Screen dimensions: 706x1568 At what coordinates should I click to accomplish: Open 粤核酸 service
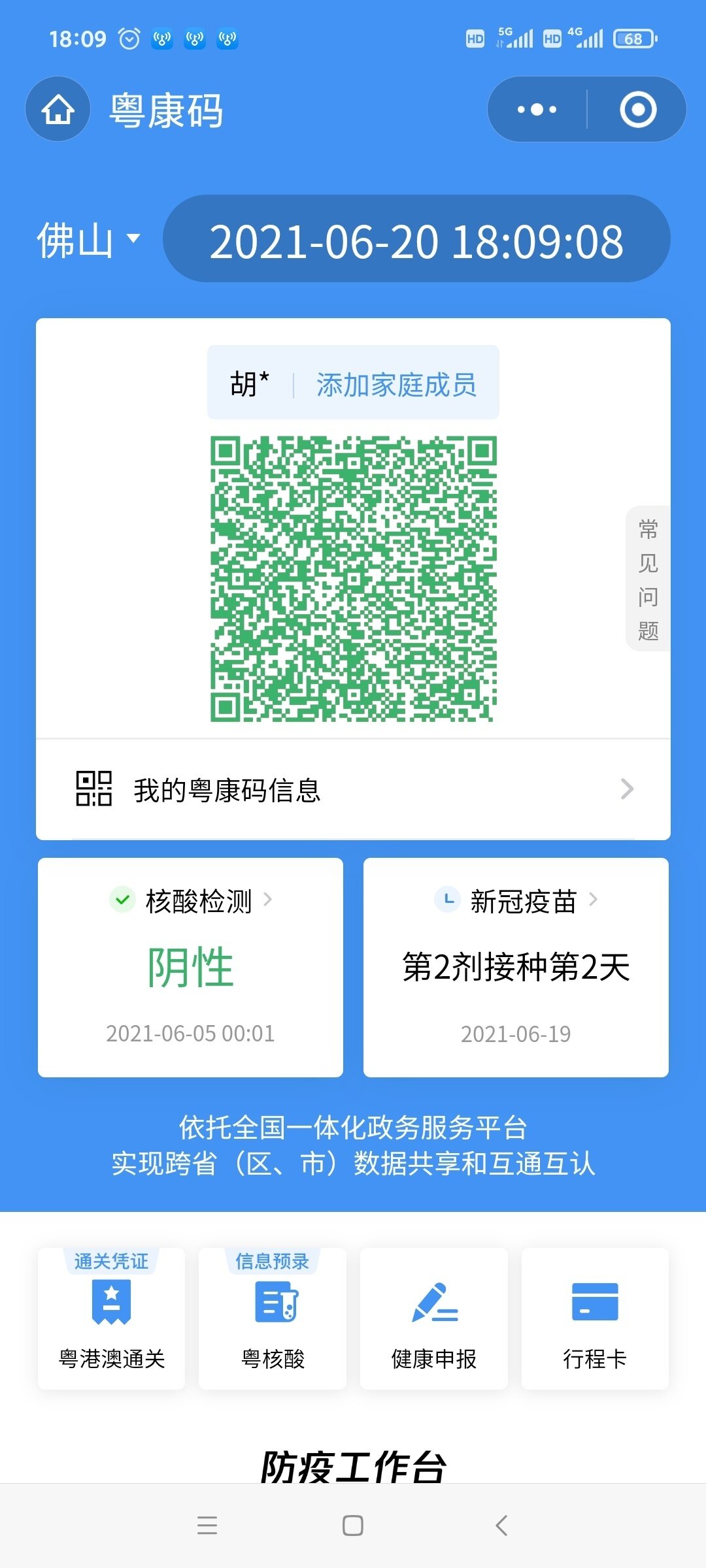click(273, 1318)
